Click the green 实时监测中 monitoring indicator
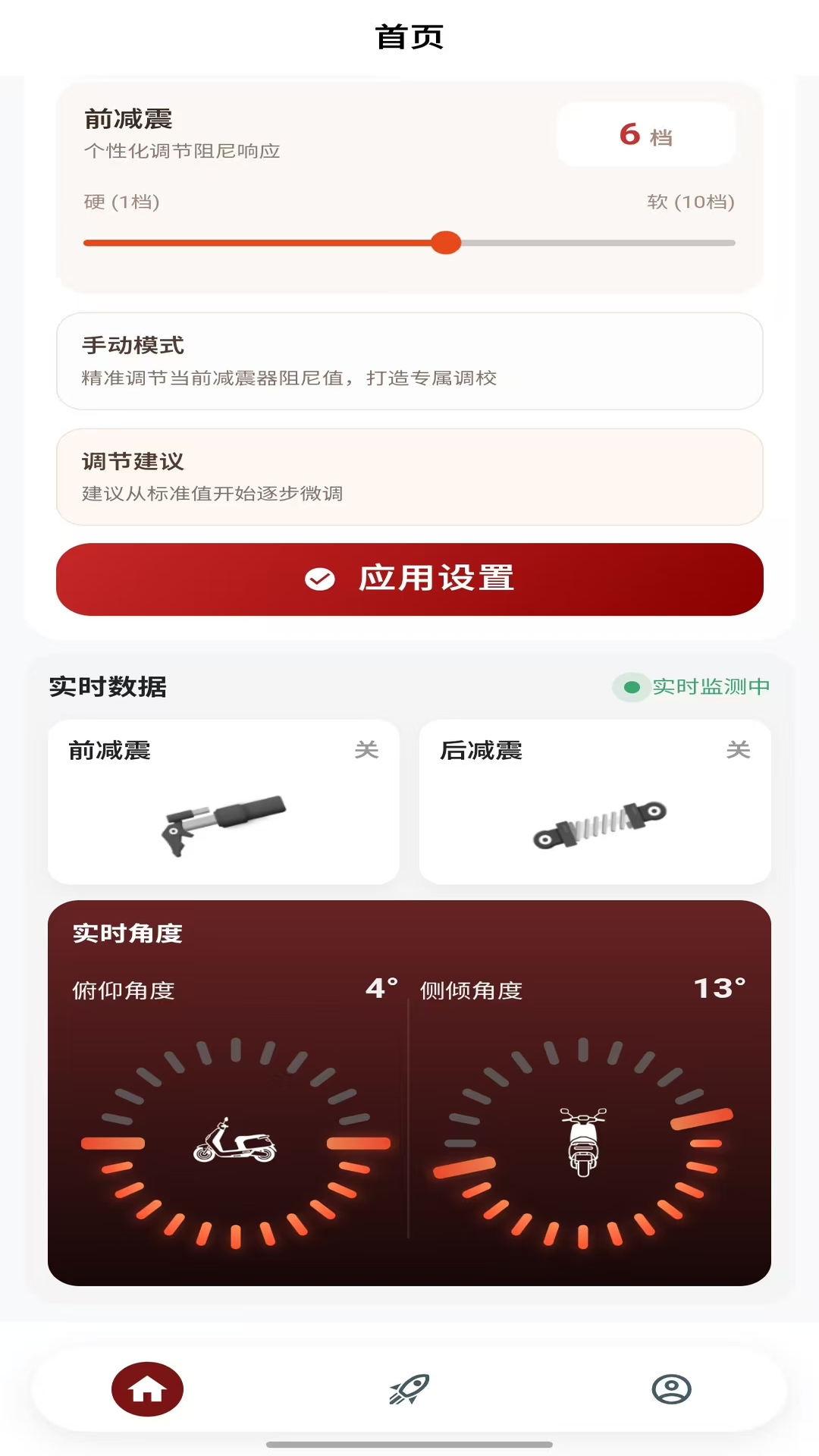The height and width of the screenshot is (1456, 819). coord(692,689)
